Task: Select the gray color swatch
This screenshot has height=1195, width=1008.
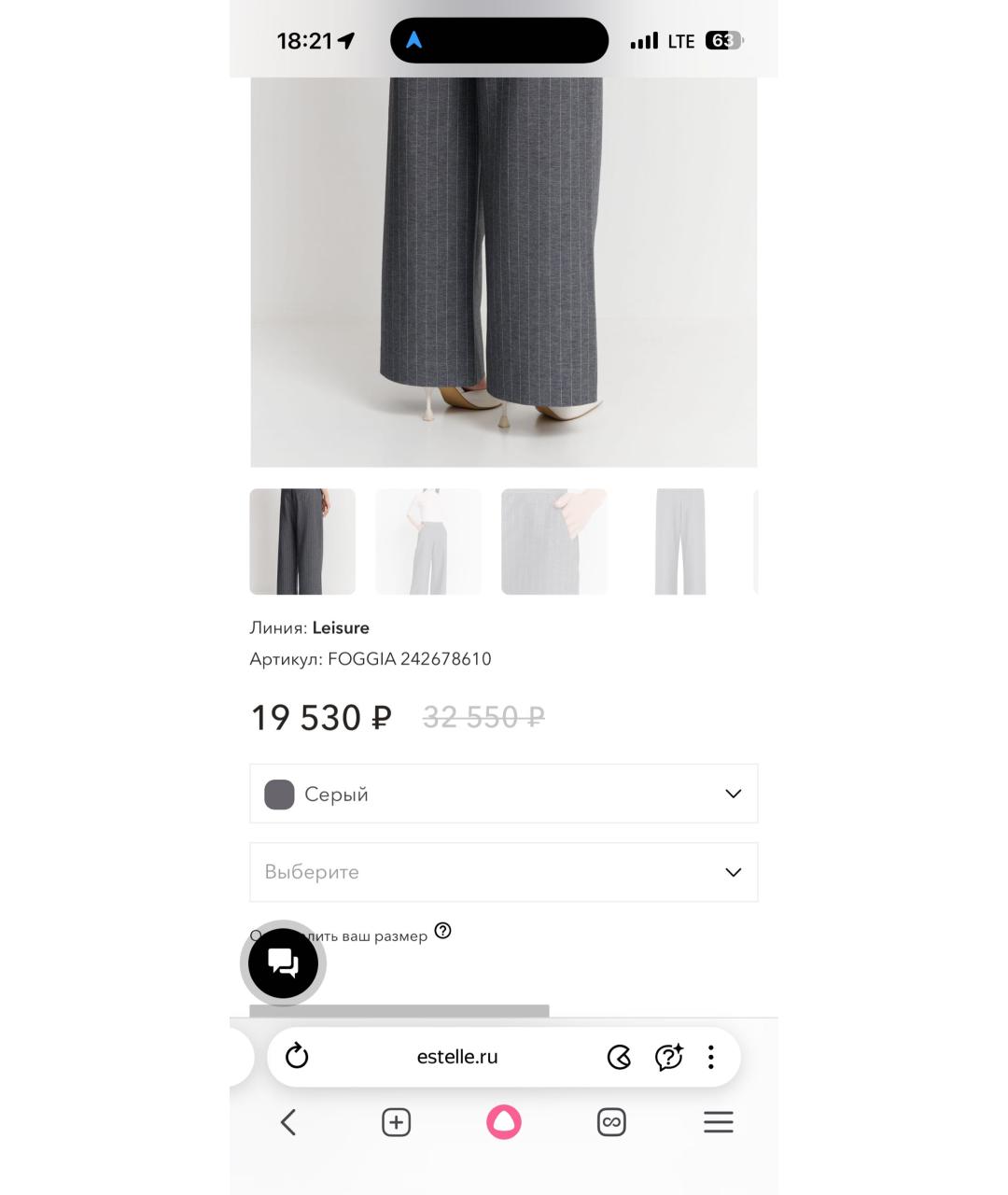Action: click(279, 794)
